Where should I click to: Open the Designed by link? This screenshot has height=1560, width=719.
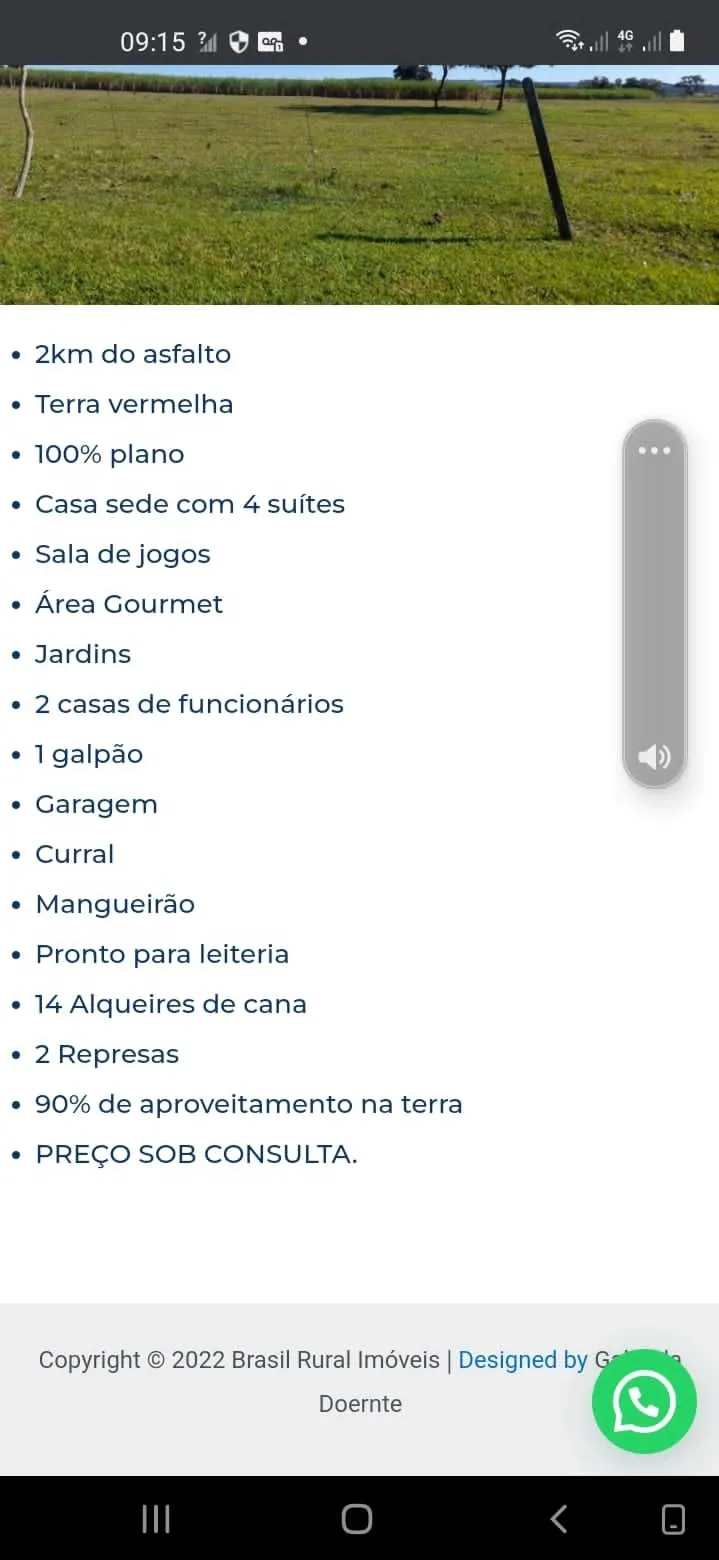[522, 1360]
